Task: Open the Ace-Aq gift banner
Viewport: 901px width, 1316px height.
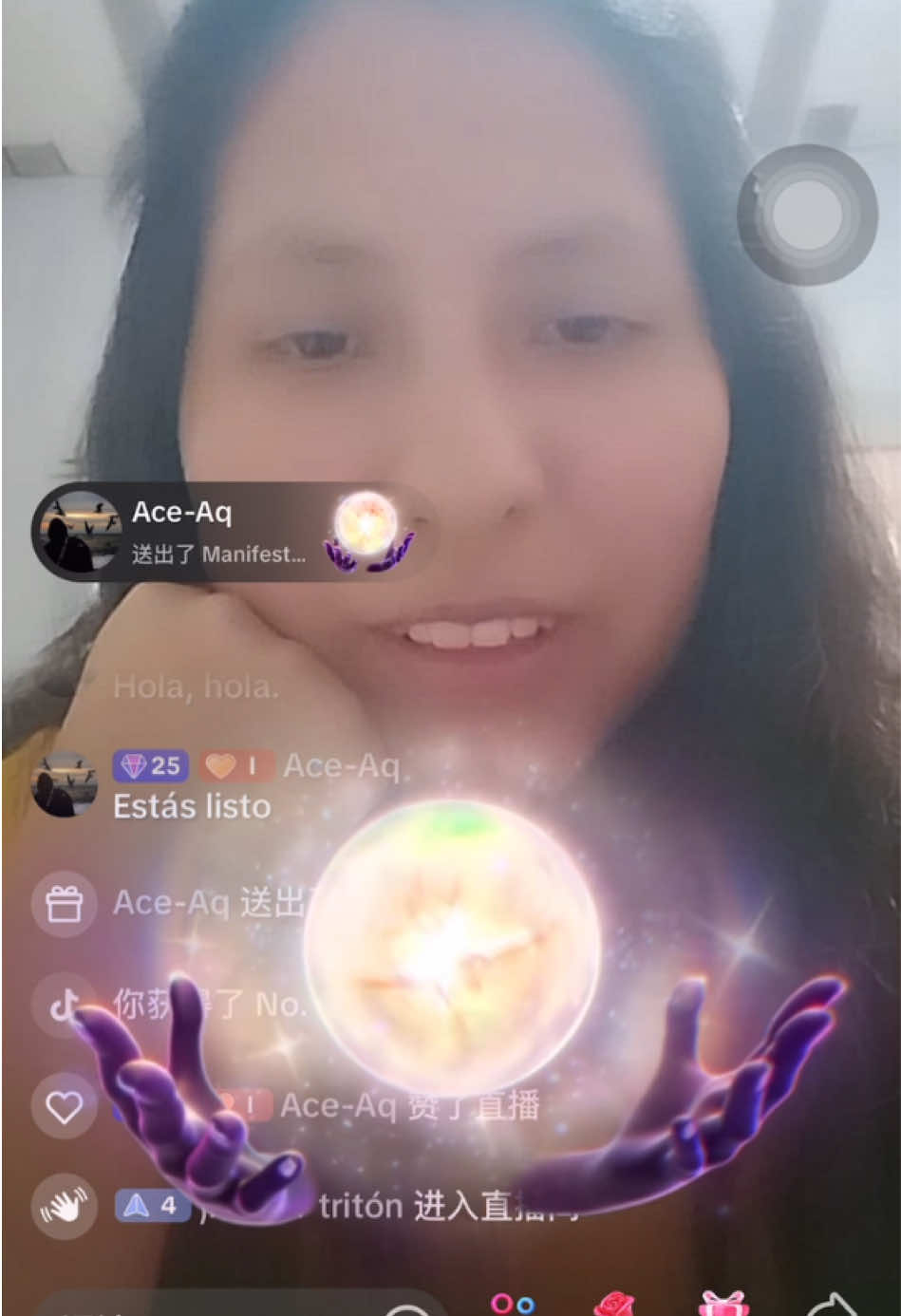Action: (x=234, y=532)
